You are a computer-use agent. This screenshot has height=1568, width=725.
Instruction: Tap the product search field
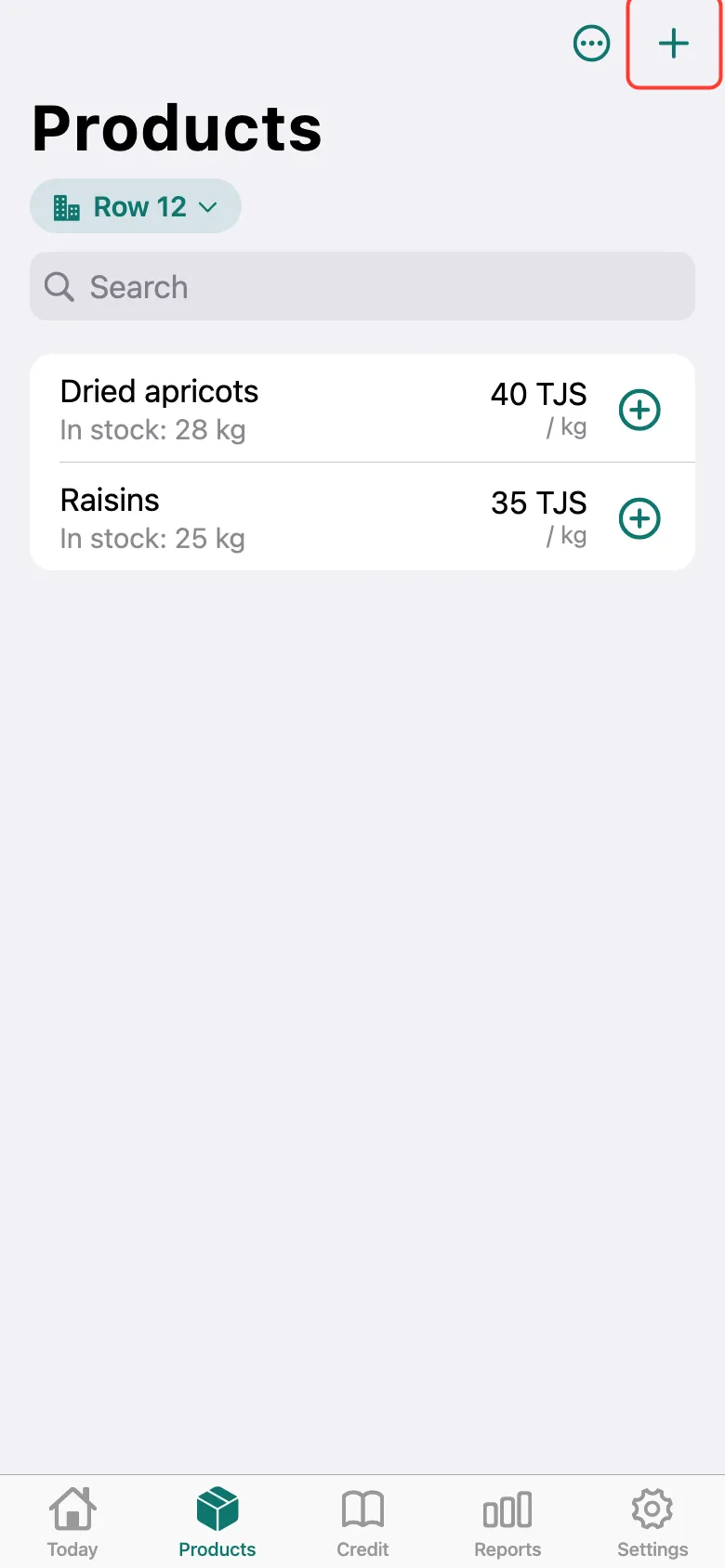pos(362,286)
